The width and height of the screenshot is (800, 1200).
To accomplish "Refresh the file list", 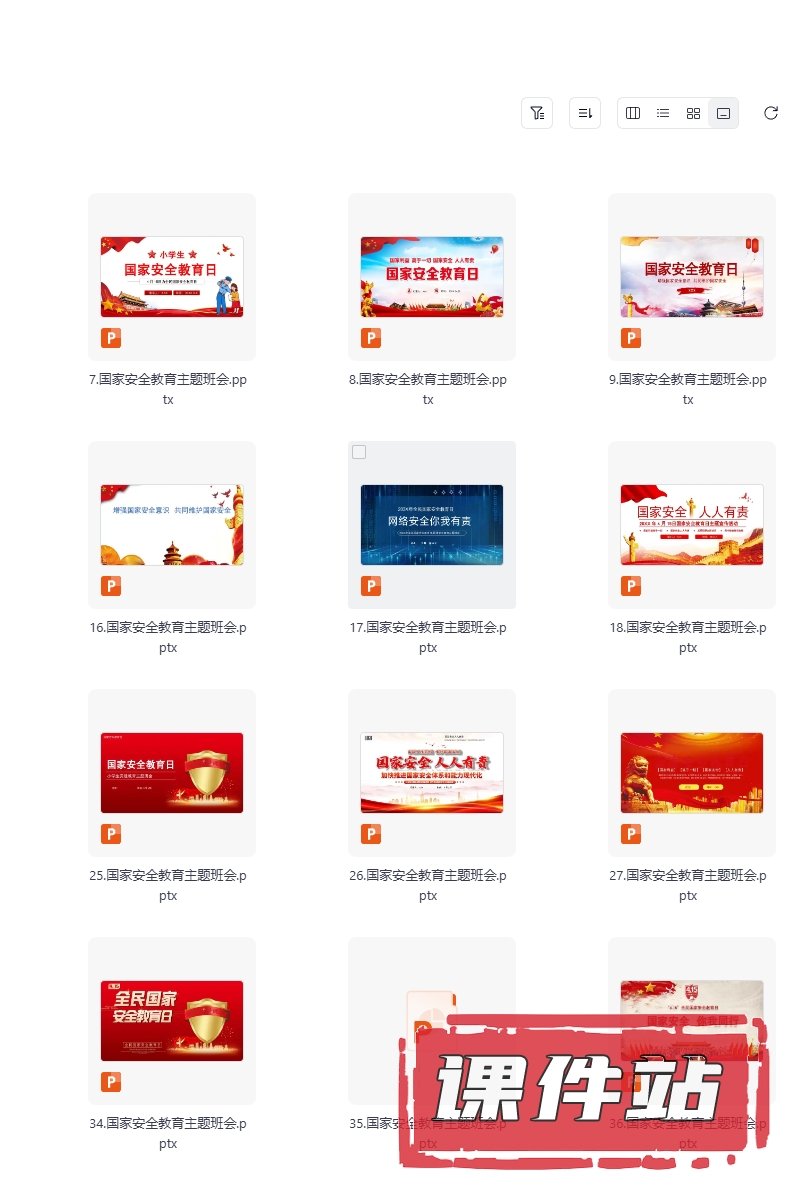I will coord(771,113).
